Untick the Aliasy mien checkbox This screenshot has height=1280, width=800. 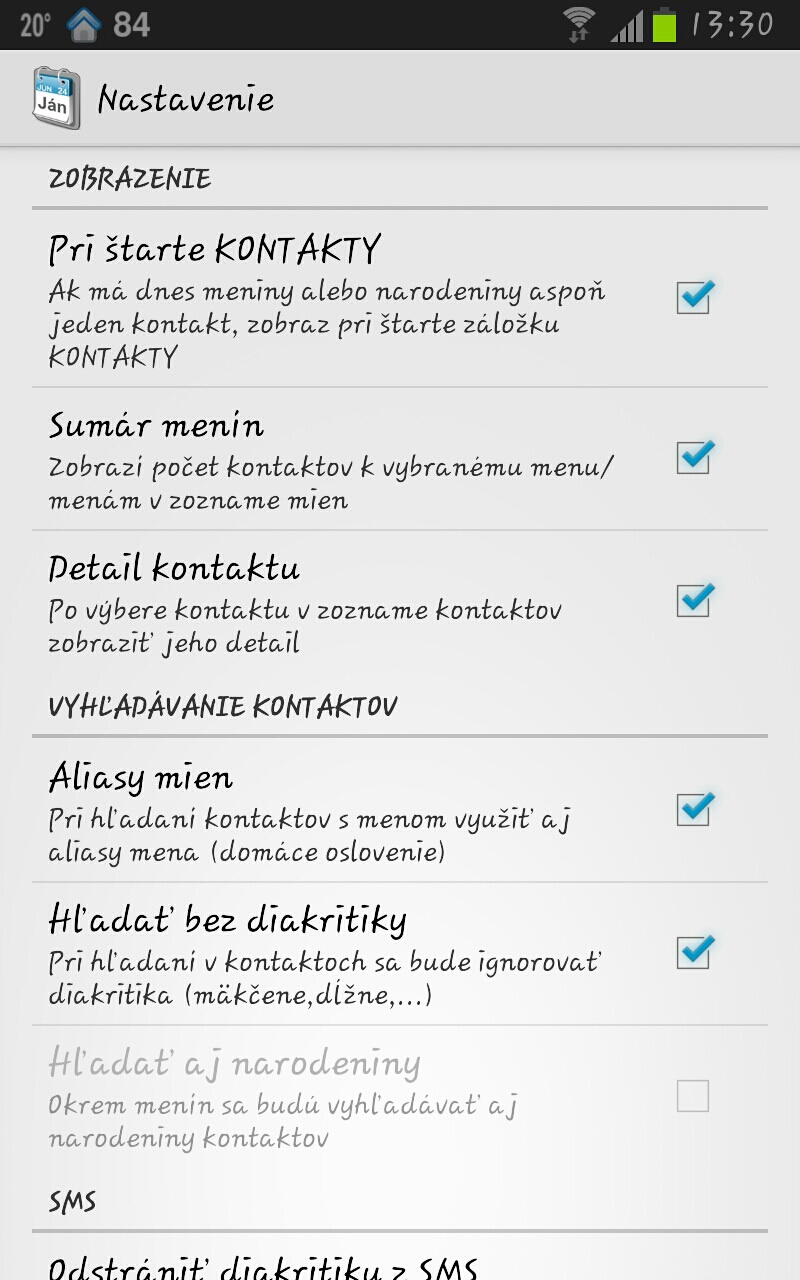pos(693,809)
